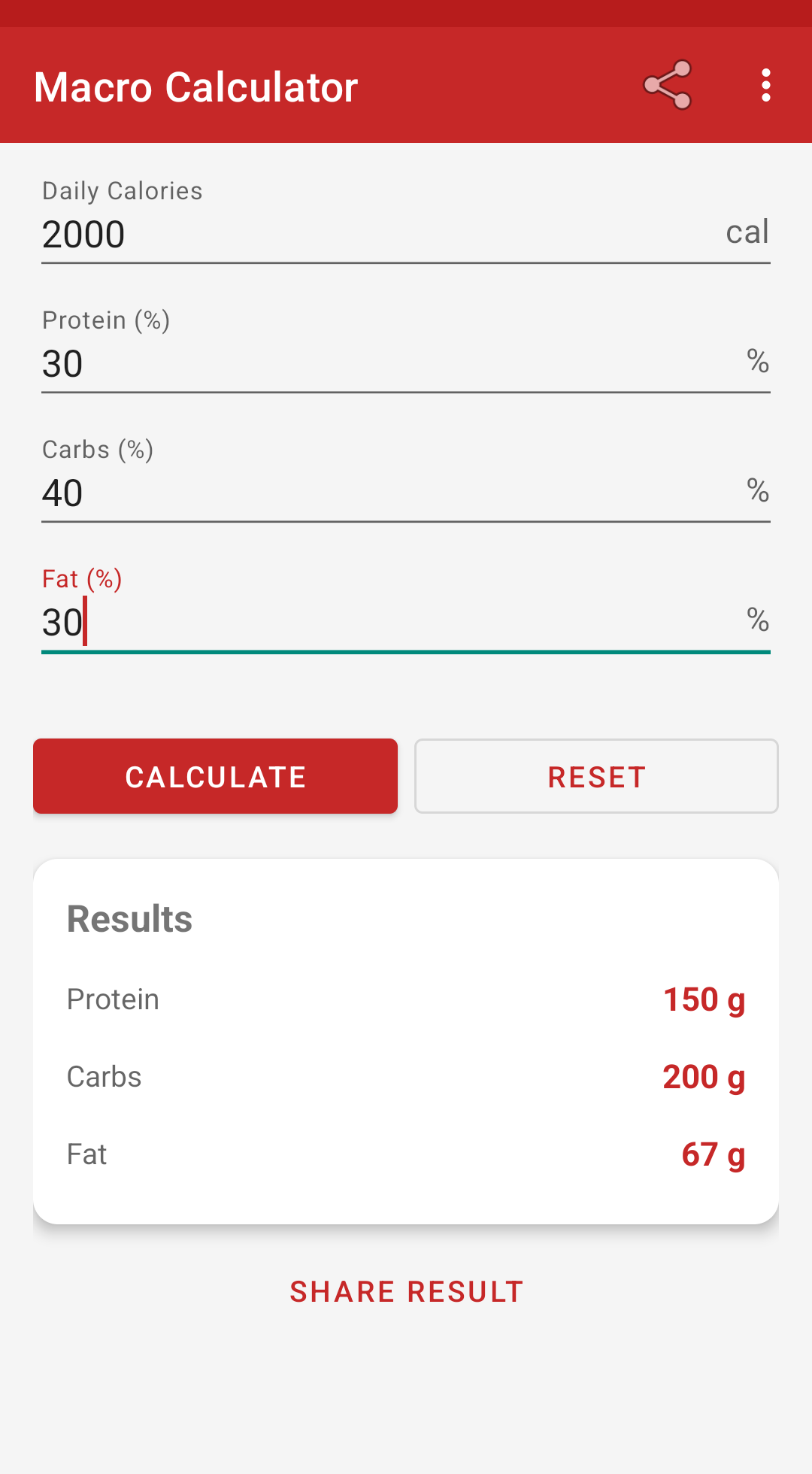Focus the Fat percentage field
Screen dimensions: 812x1474
[301, 621]
